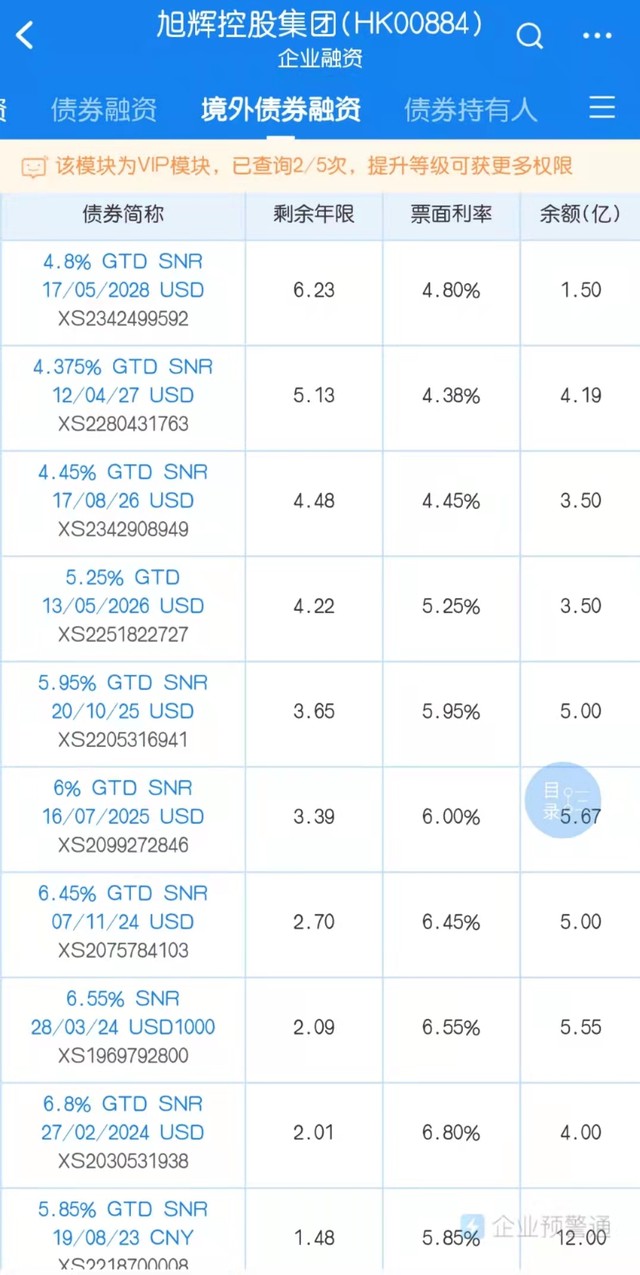640x1275 pixels.
Task: Open bond 6.55% SNR 28/03/24 USD1000
Action: point(123,1027)
